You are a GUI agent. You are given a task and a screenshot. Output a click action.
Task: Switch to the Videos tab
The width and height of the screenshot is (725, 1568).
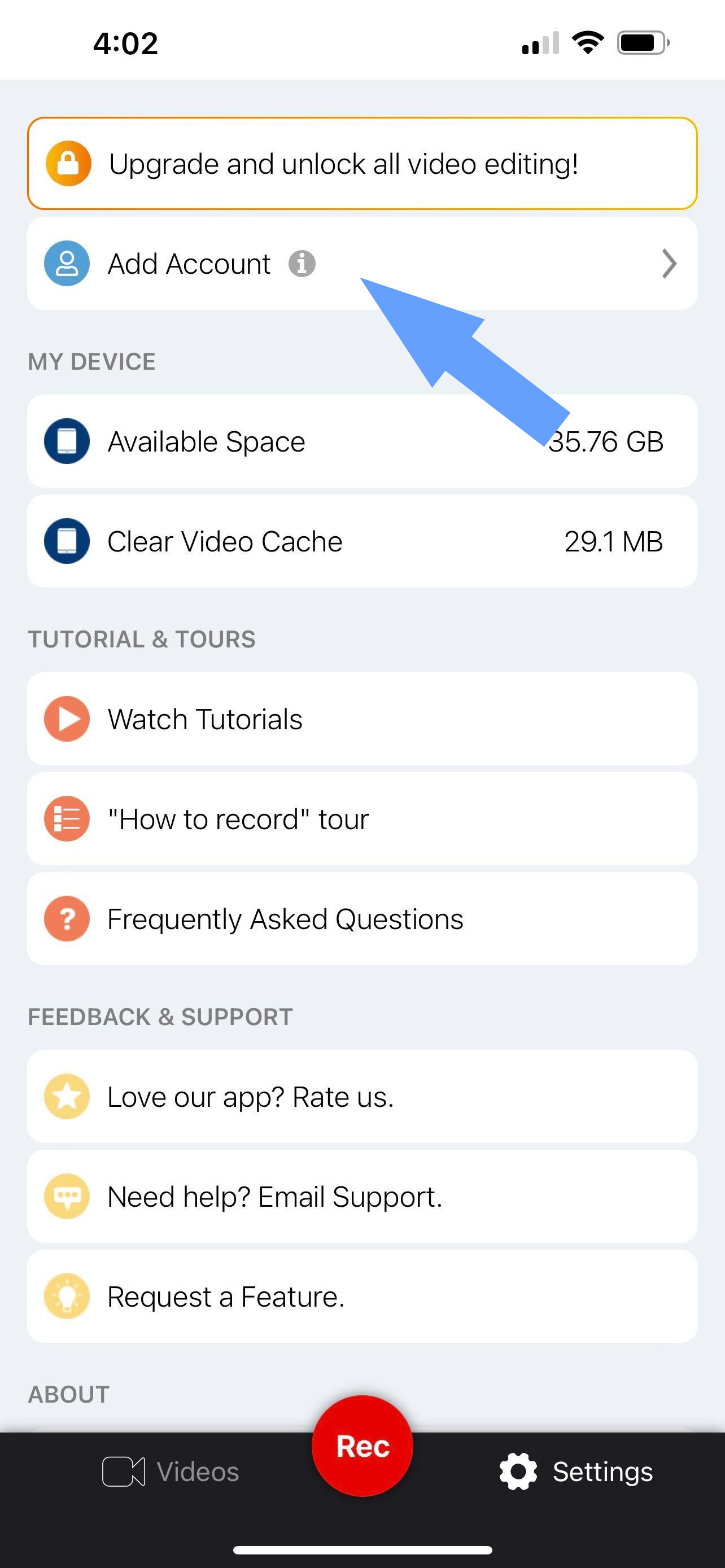[x=171, y=1472]
